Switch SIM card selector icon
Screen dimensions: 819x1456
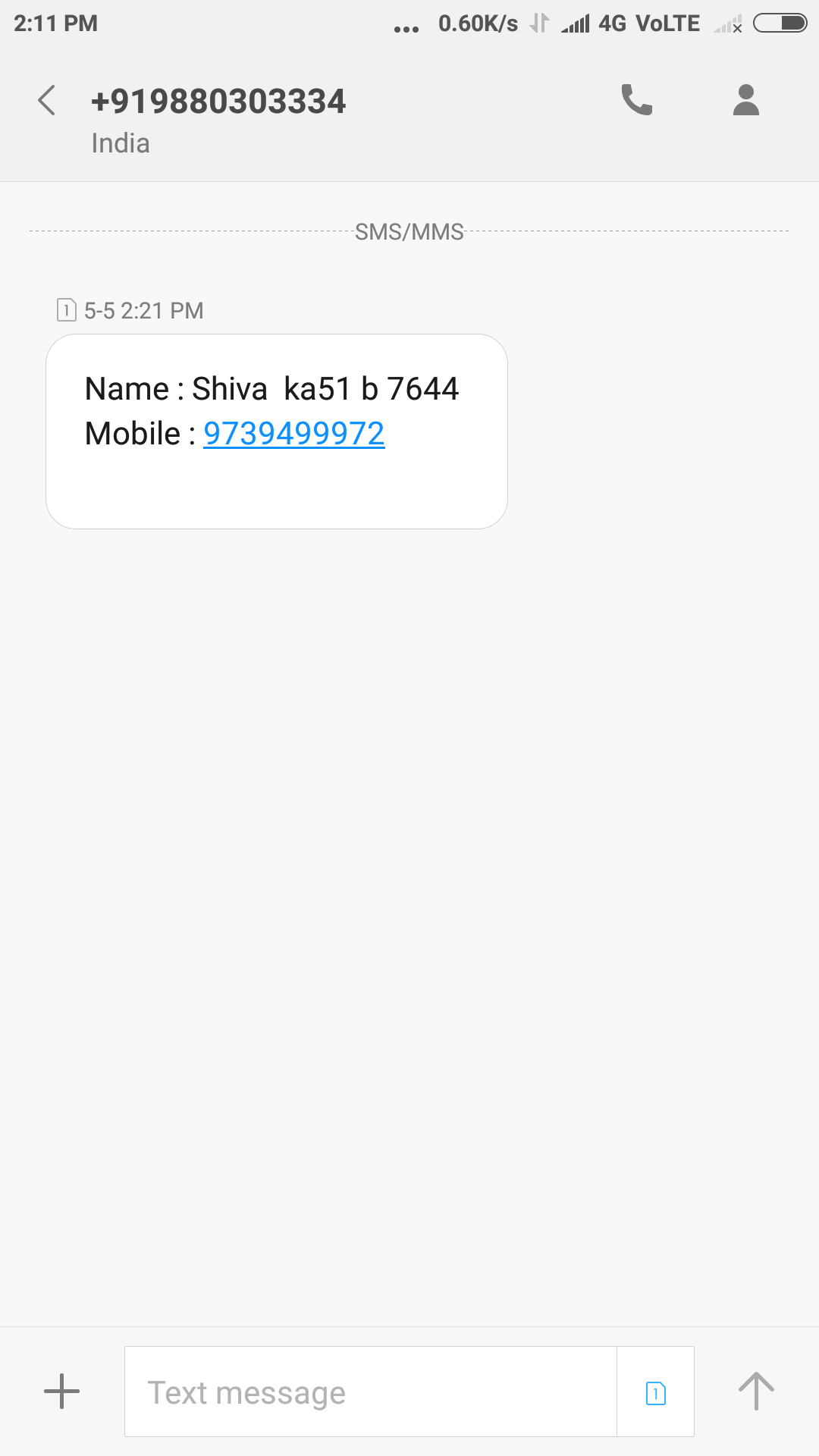655,1392
